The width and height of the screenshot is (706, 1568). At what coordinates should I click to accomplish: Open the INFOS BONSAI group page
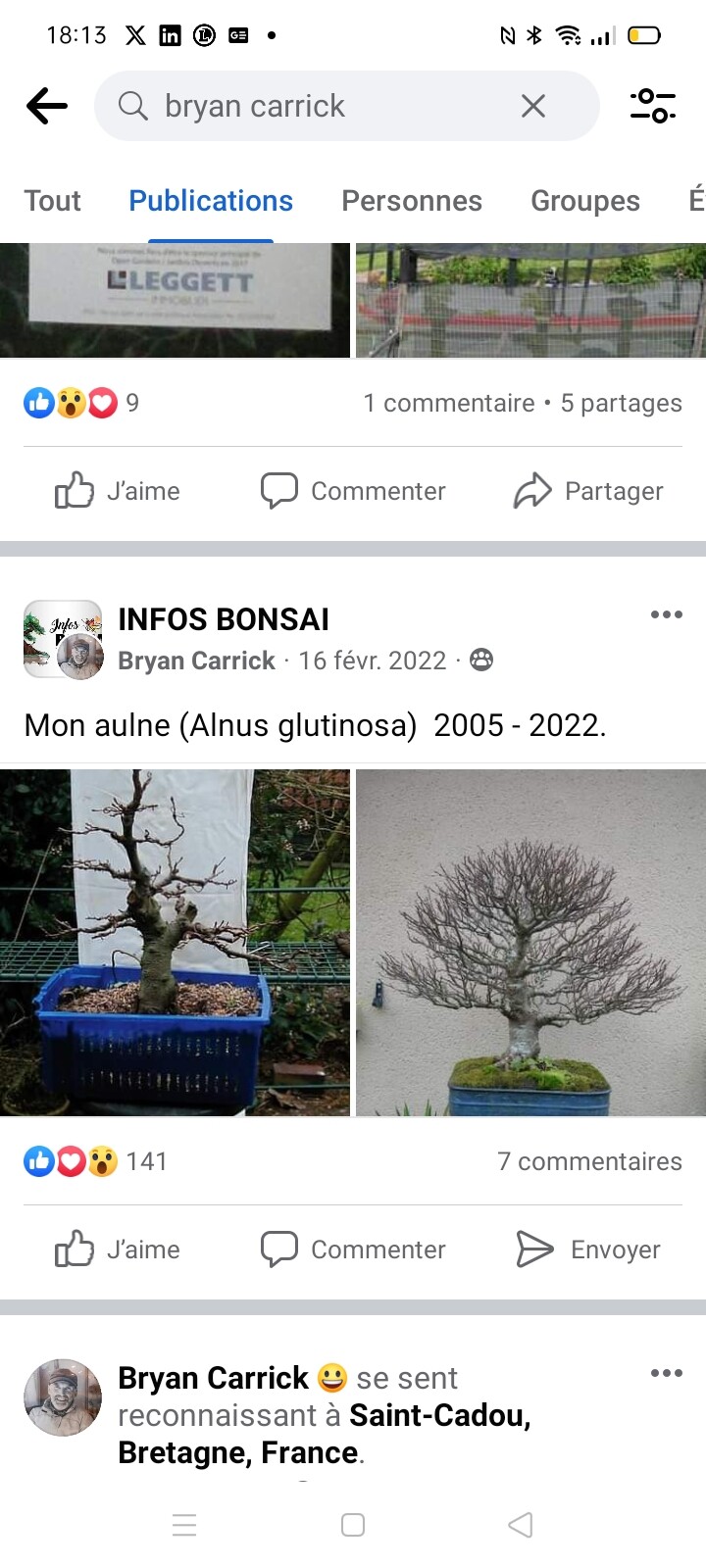point(224,619)
